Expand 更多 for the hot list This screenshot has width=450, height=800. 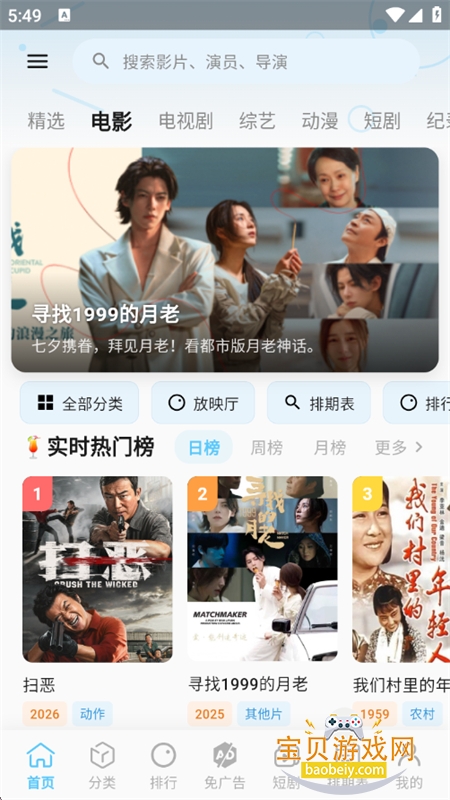[x=398, y=447]
